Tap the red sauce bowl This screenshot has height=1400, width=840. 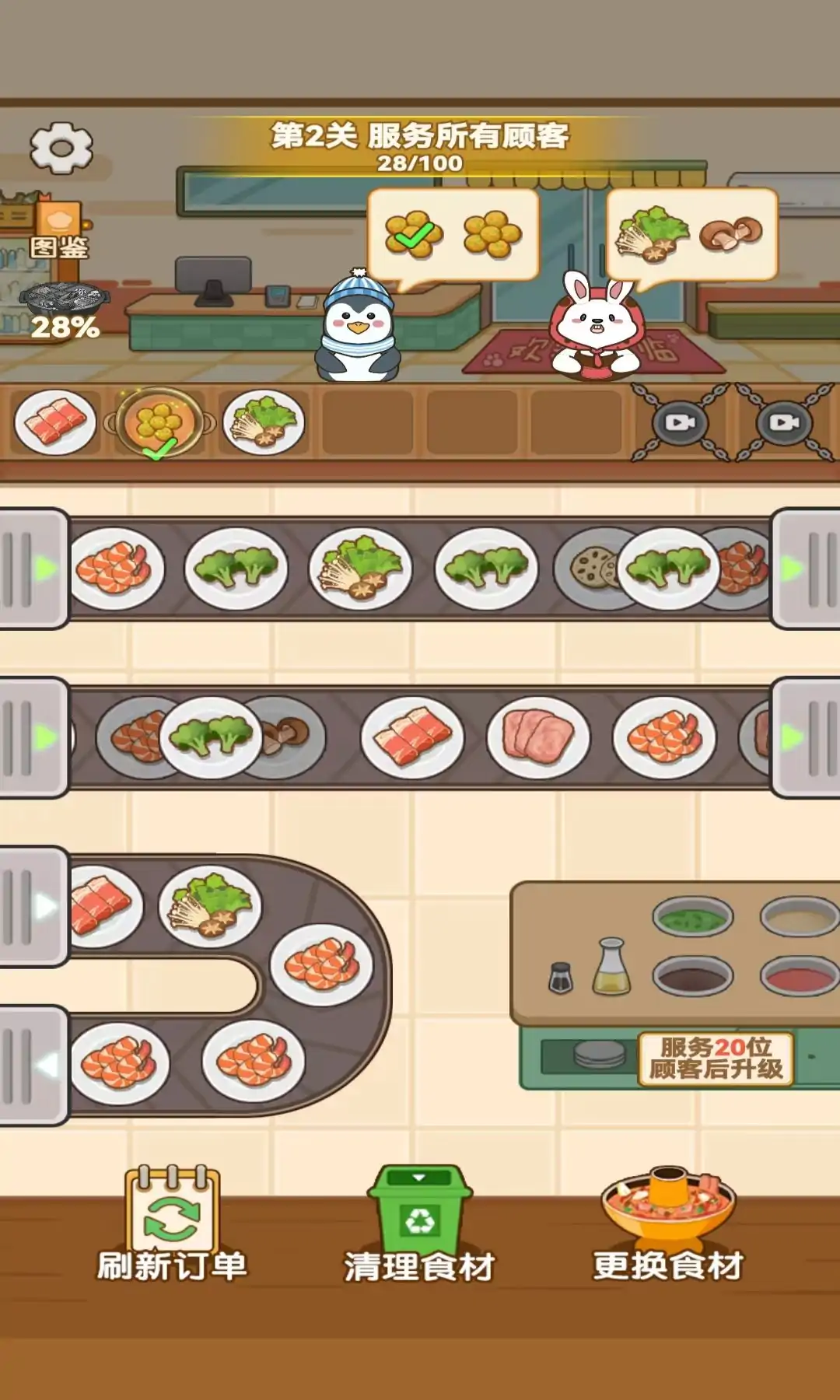point(799,977)
